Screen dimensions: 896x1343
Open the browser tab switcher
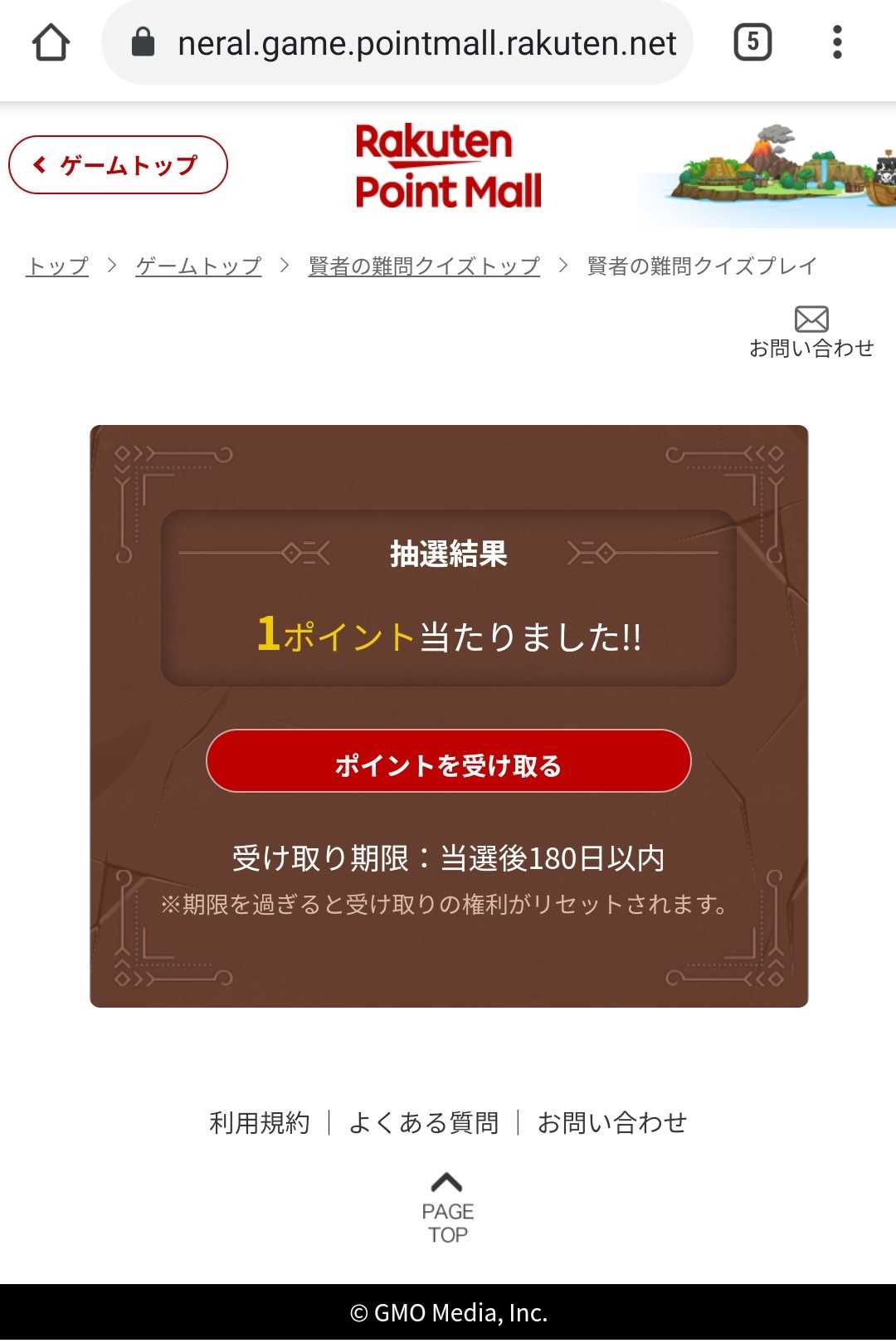point(752,42)
